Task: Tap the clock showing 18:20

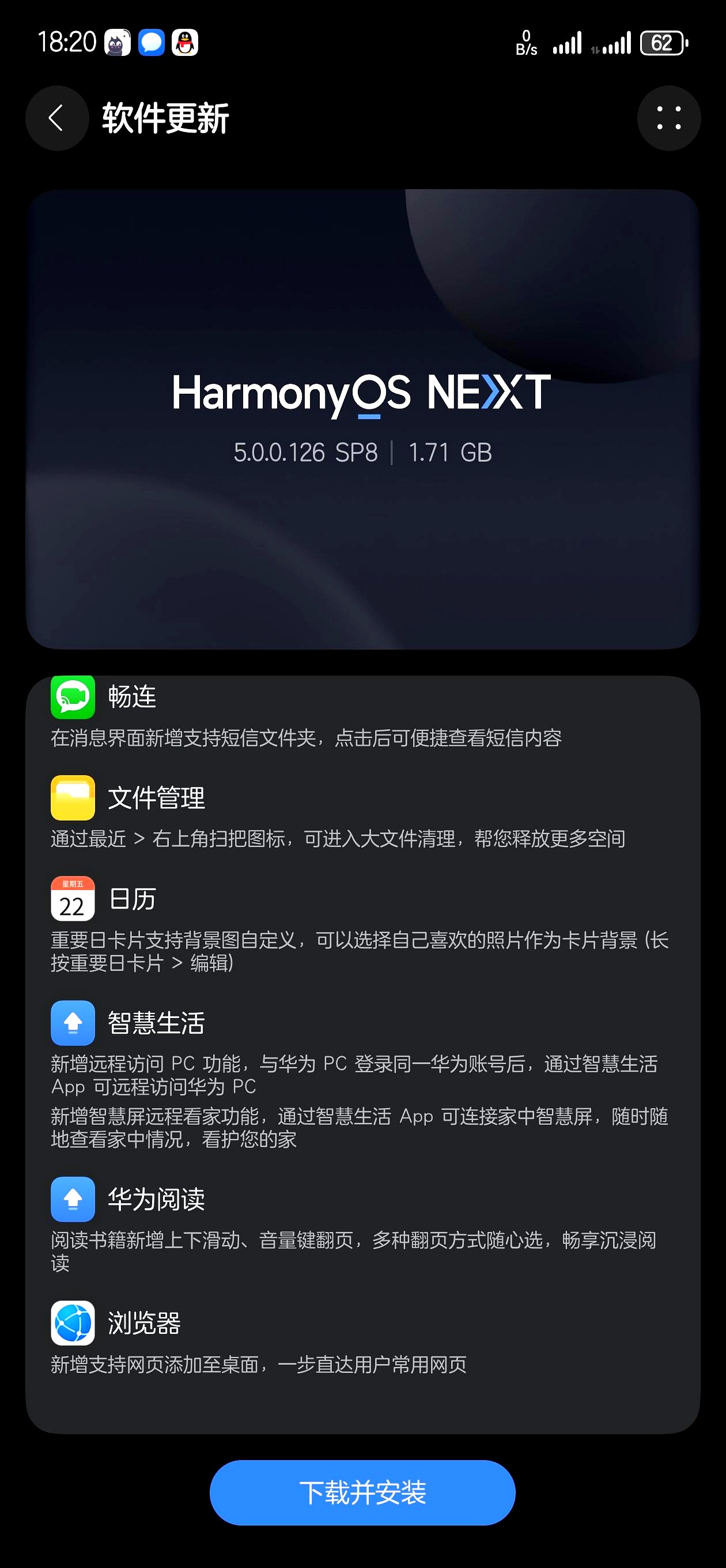Action: tap(67, 43)
